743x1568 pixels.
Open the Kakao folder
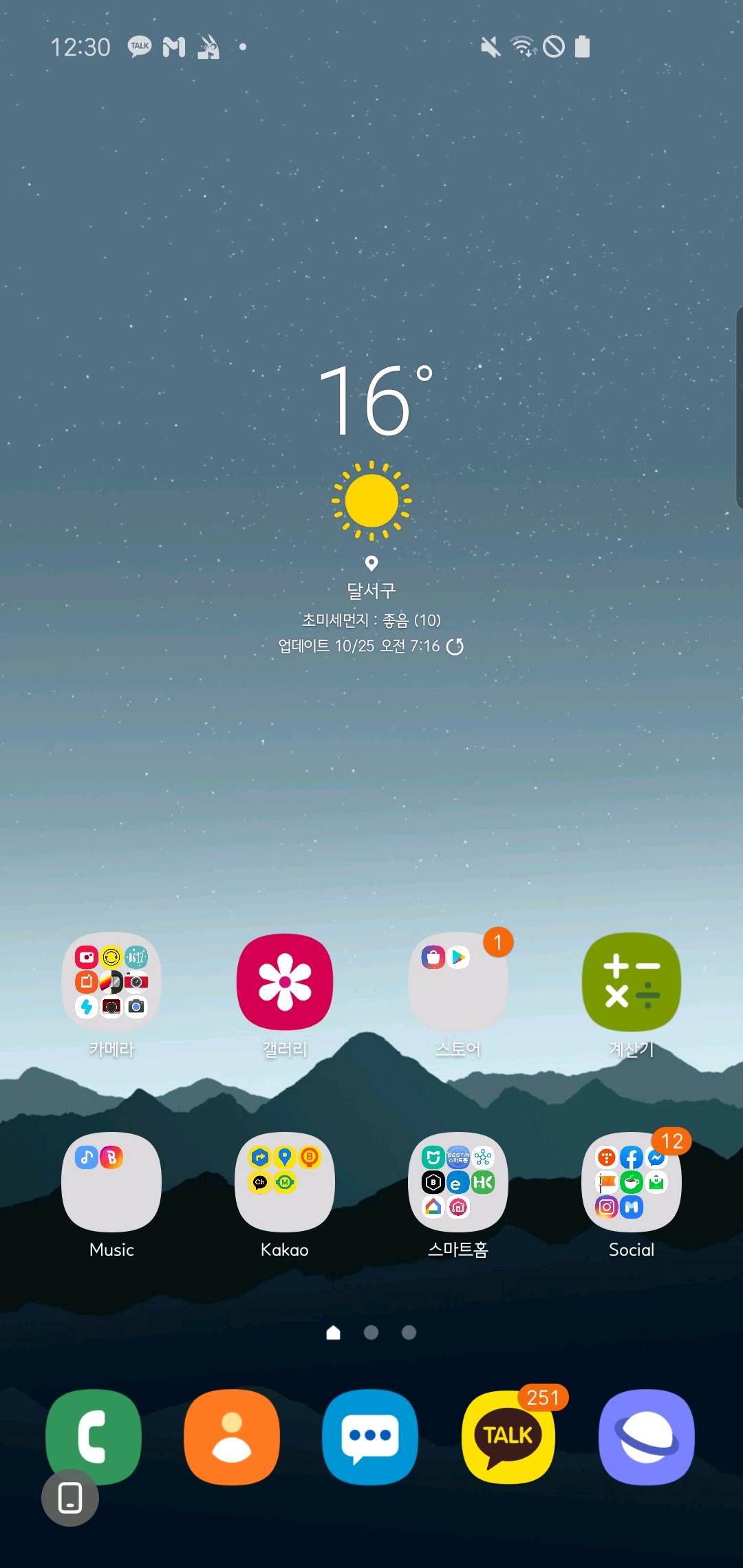coord(285,1182)
